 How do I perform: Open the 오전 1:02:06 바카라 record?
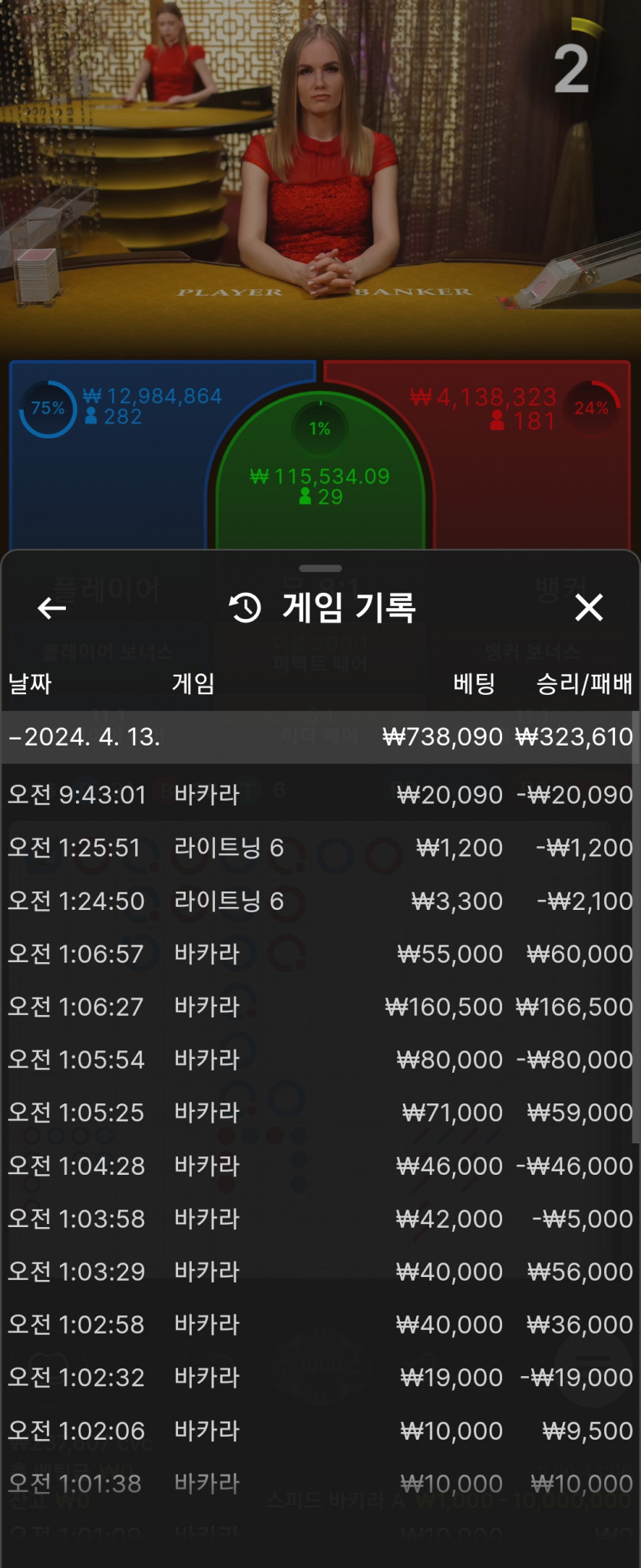coord(319,1431)
